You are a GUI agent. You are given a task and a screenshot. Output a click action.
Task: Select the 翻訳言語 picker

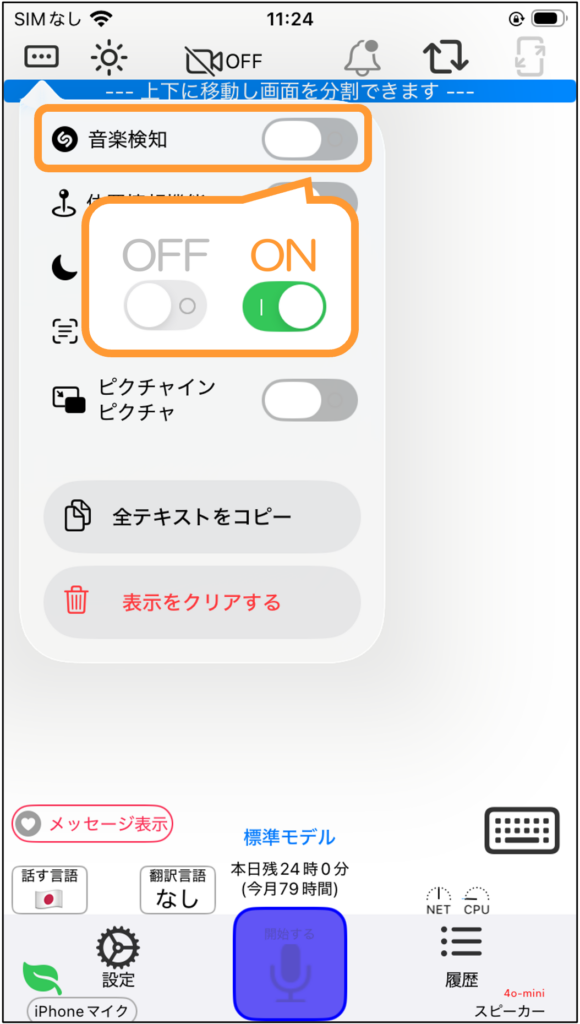pyautogui.click(x=178, y=889)
